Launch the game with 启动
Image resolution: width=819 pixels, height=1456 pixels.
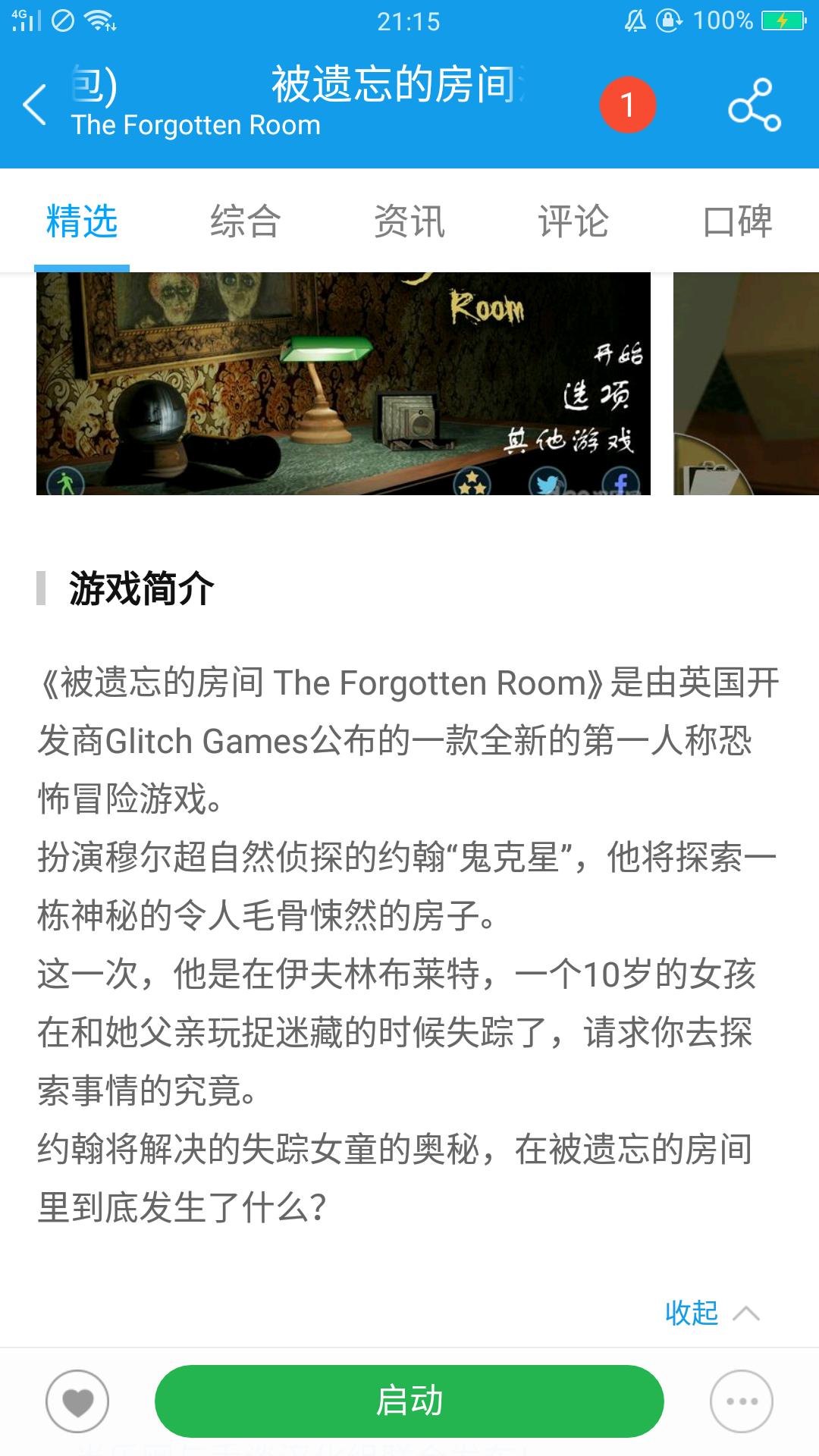click(x=409, y=1401)
